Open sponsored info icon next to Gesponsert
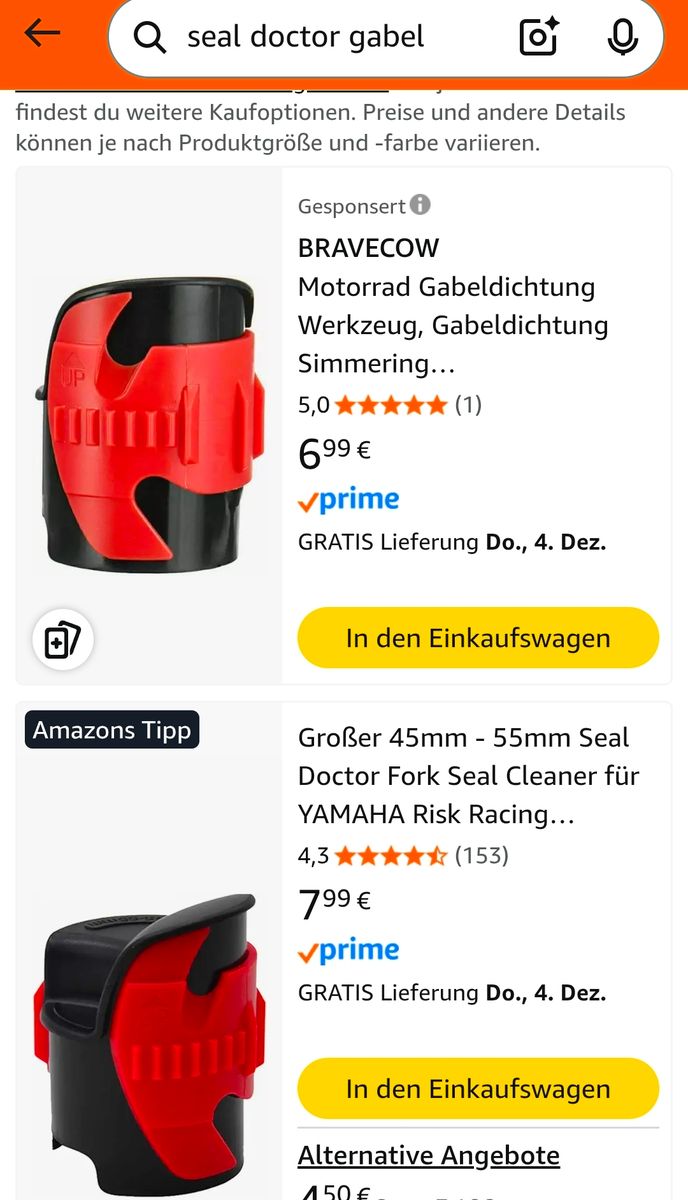The height and width of the screenshot is (1200, 688). point(421,205)
